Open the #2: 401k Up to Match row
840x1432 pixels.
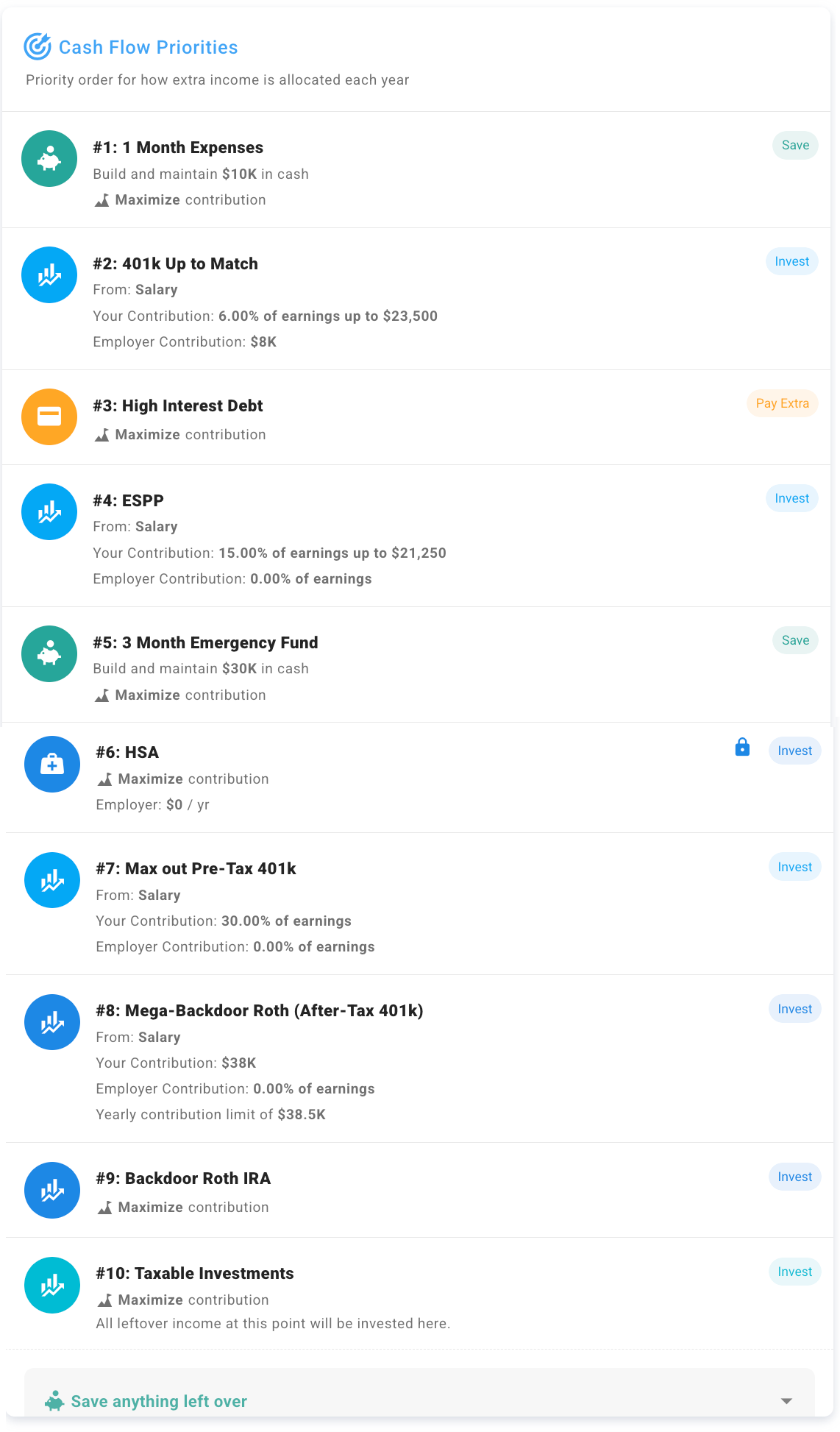click(x=416, y=299)
